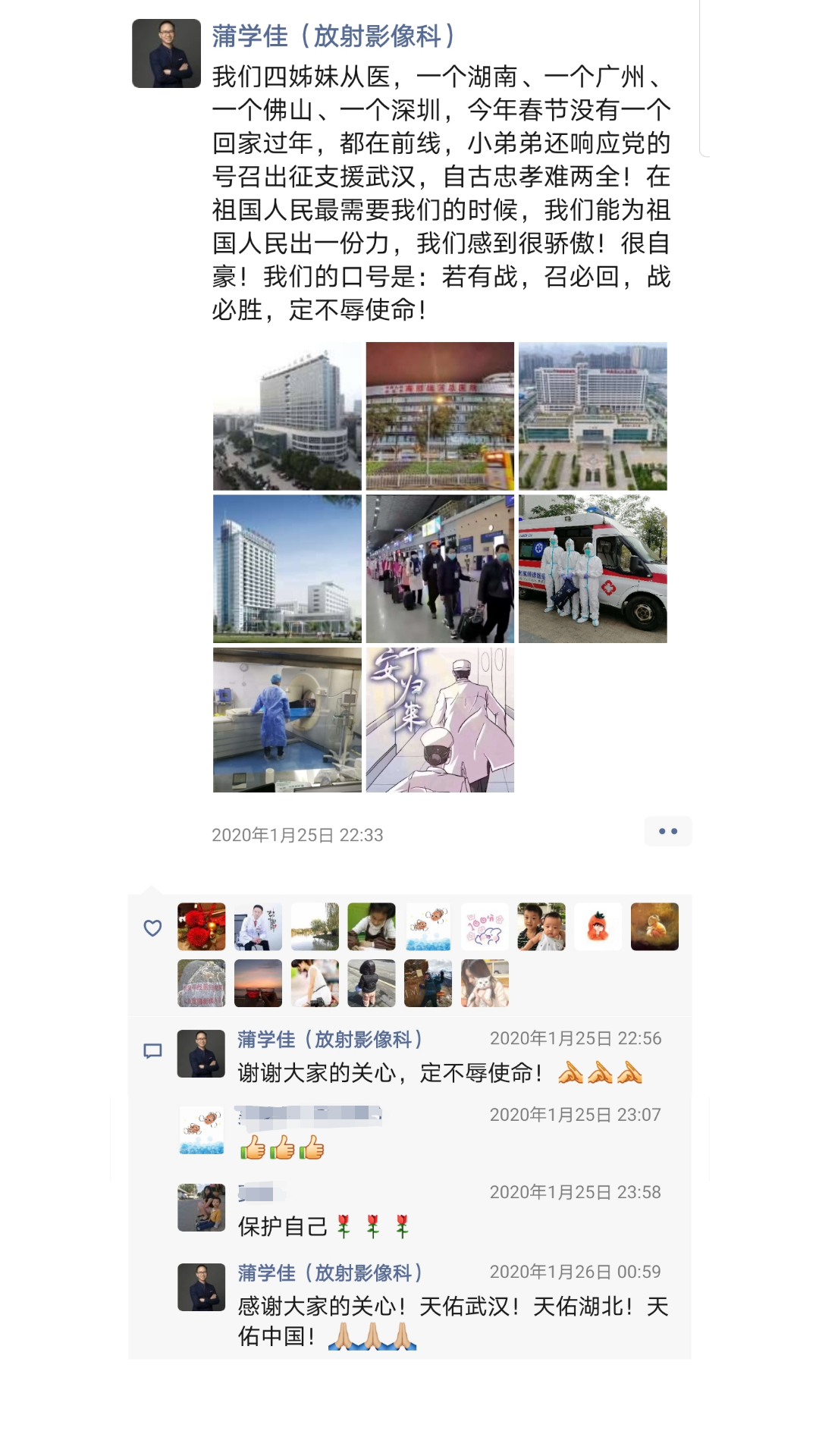Tap the poster name 蒲学佳(放射影像科) at top
This screenshot has height=1456, width=819.
coord(333,36)
